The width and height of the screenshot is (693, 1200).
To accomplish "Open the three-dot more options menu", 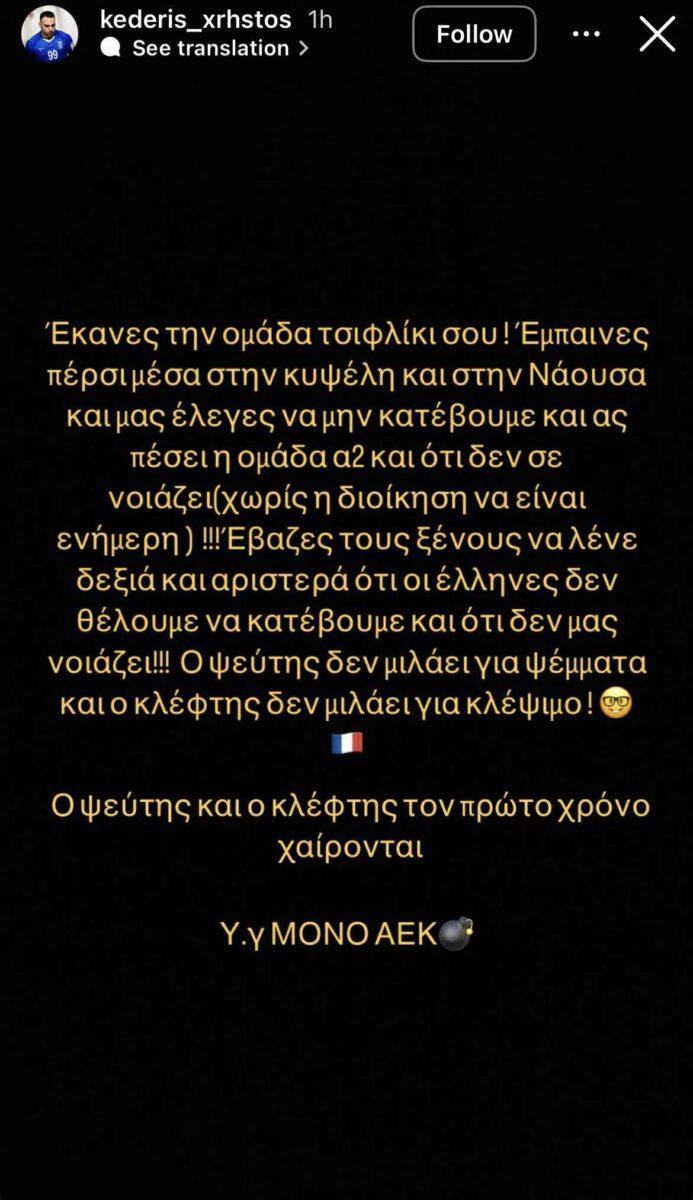I will tap(586, 34).
